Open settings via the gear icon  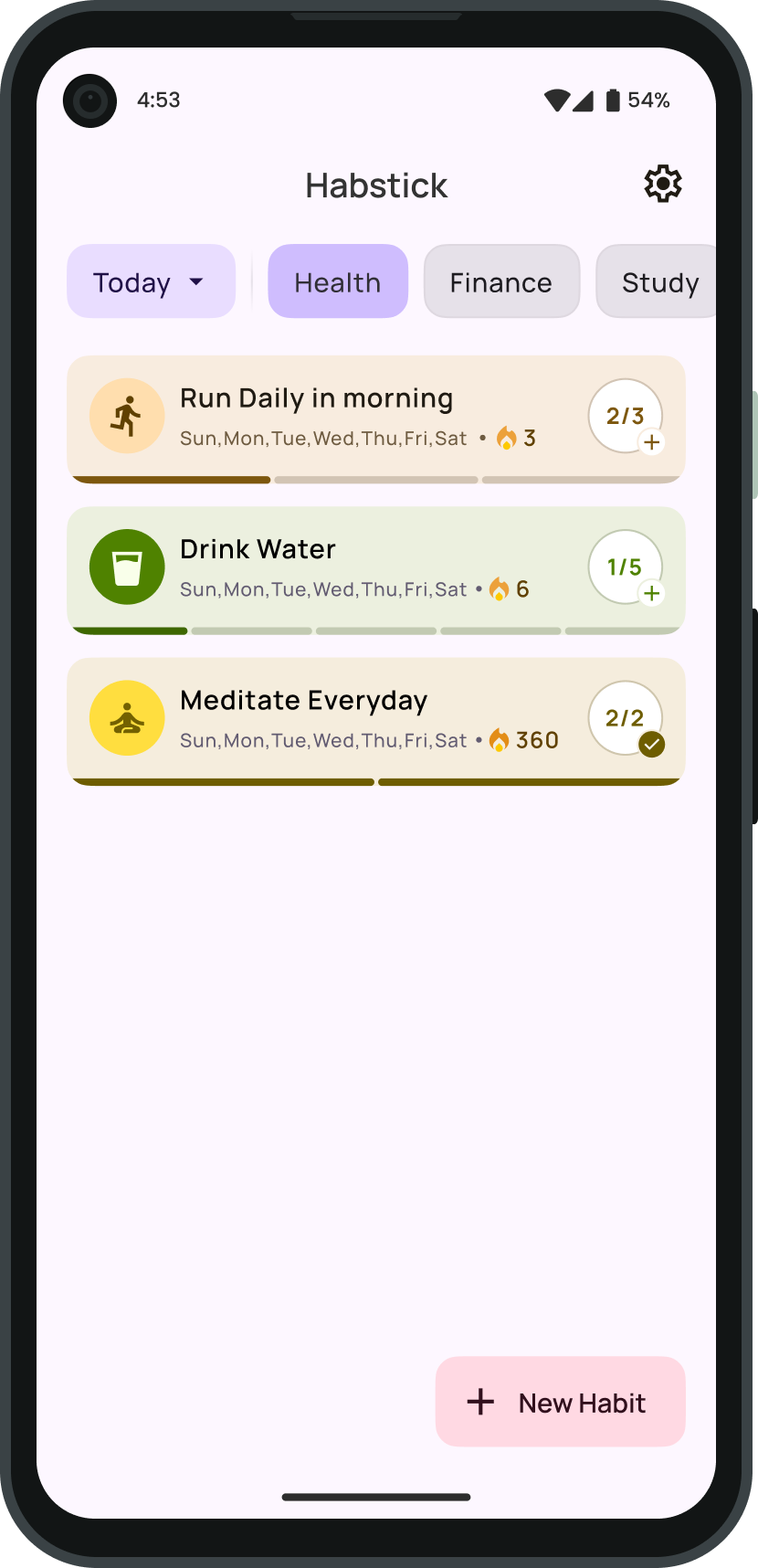663,185
